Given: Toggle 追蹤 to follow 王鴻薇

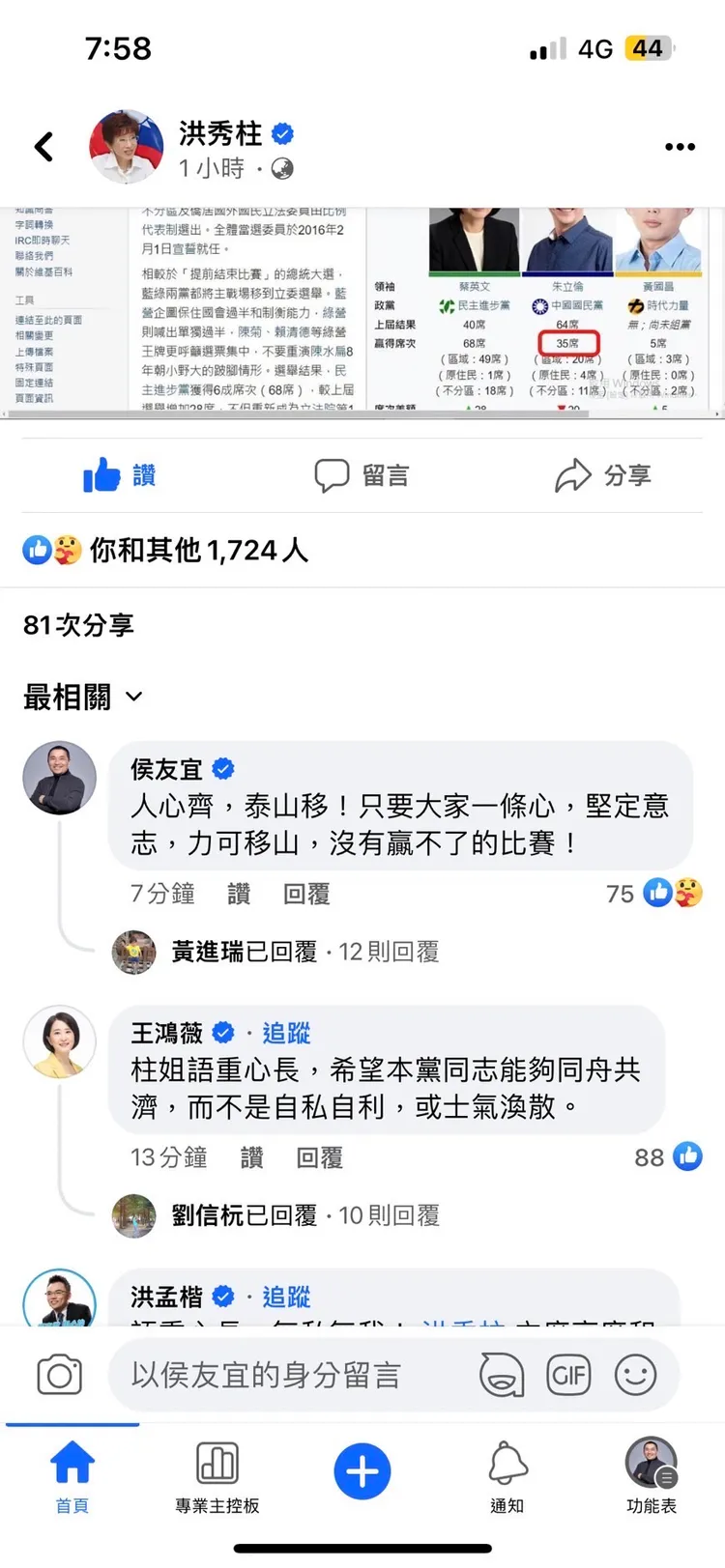Looking at the screenshot, I should click(x=287, y=1033).
